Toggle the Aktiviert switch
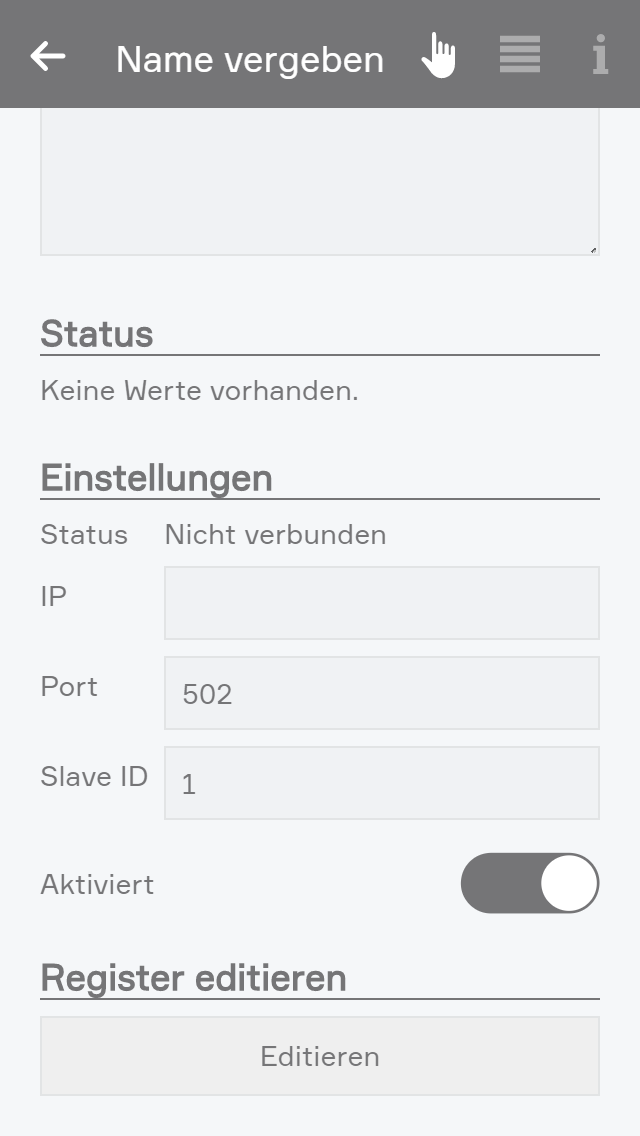 (x=529, y=883)
